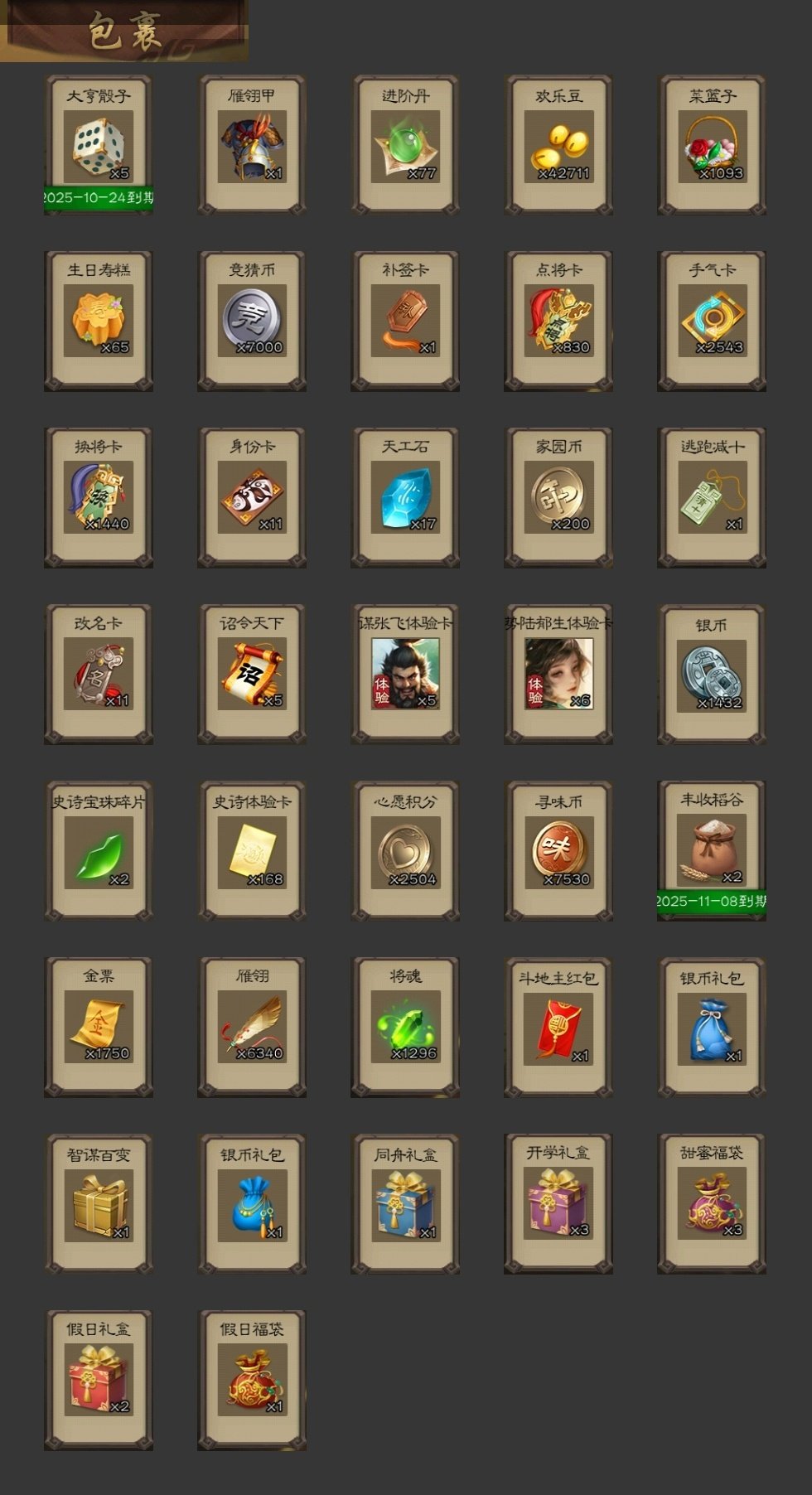The width and height of the screenshot is (812, 1495).
Task: Open the 大亨骰子 dice item
Action: pos(99,146)
